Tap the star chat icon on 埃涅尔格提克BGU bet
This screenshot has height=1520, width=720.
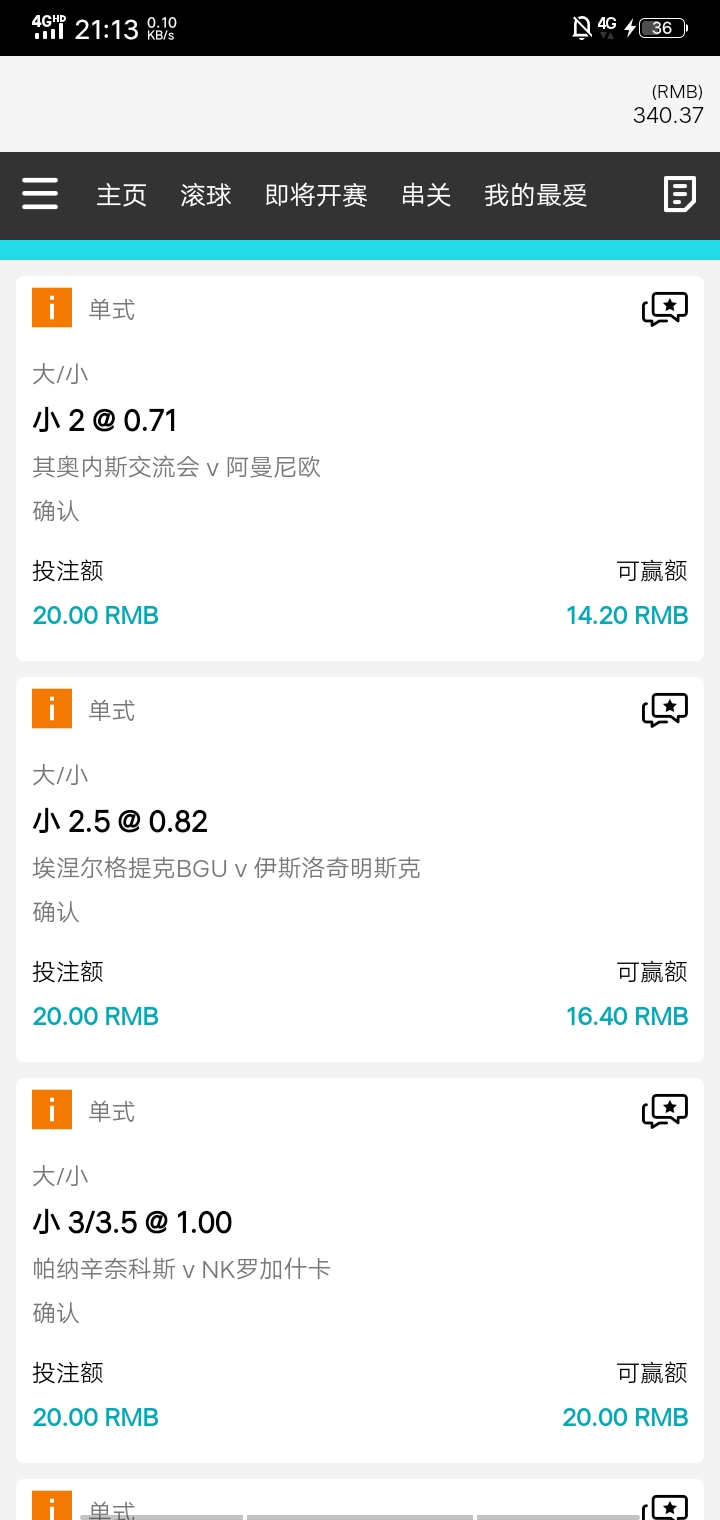click(665, 710)
